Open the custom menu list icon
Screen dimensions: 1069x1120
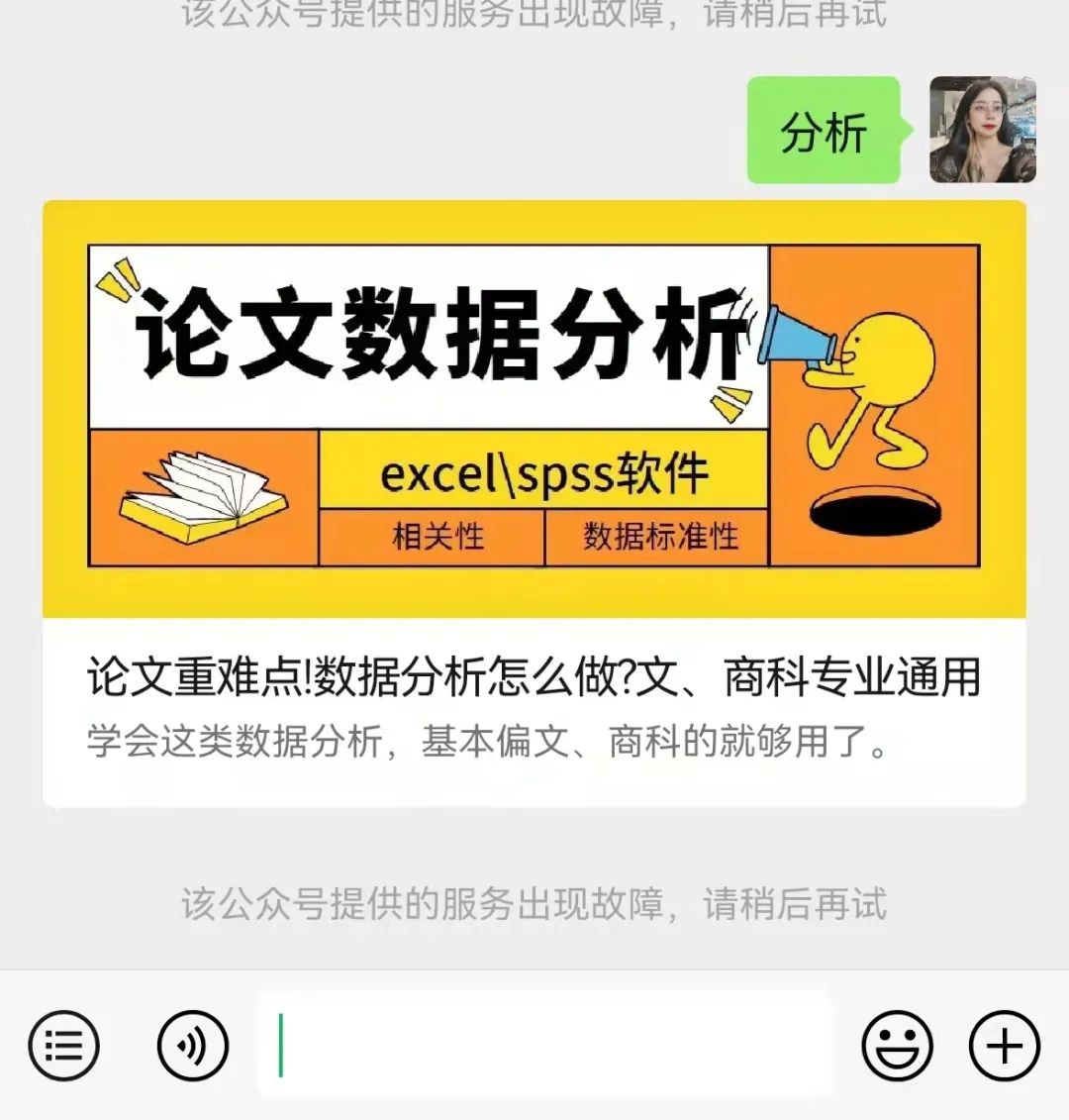63,1044
